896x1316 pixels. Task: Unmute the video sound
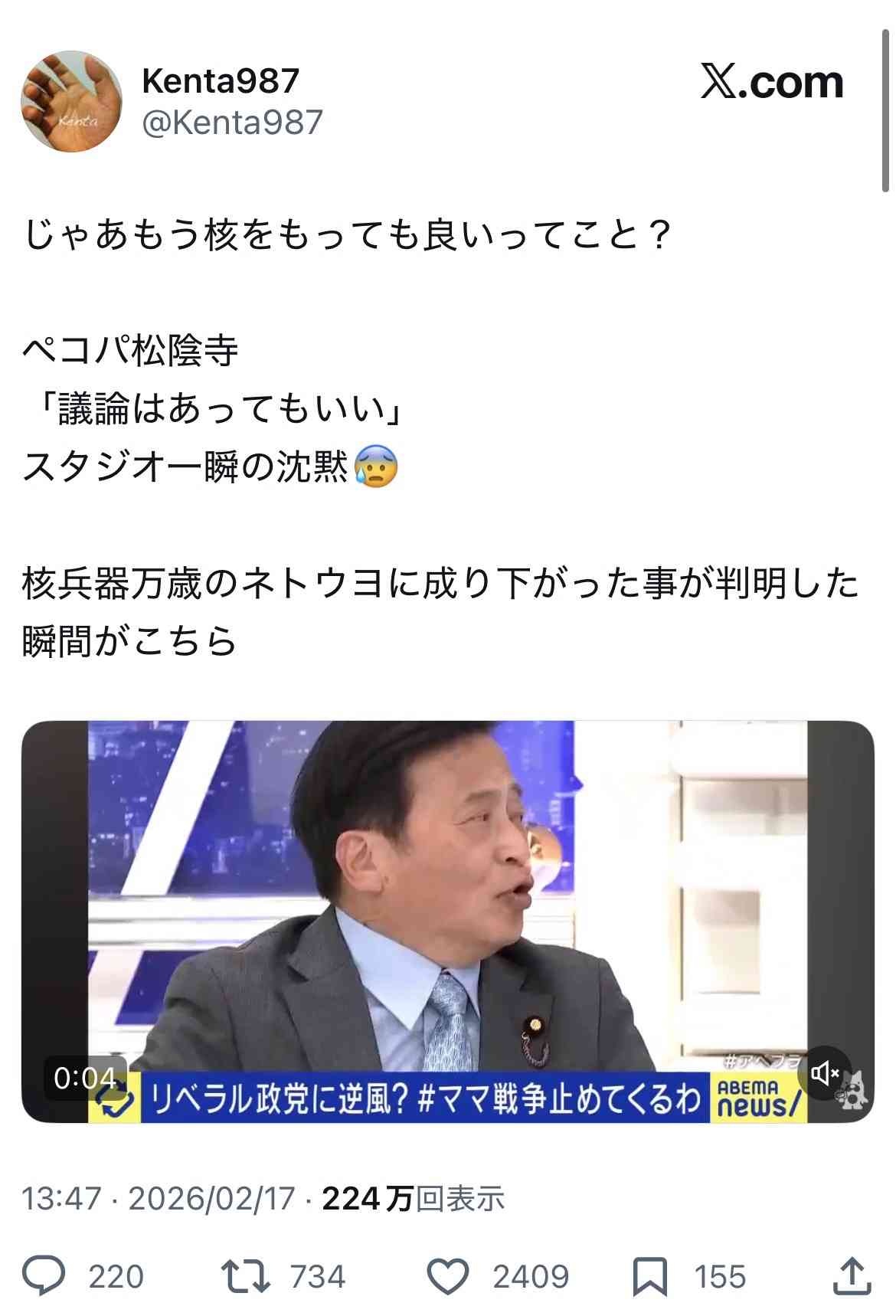click(824, 1074)
